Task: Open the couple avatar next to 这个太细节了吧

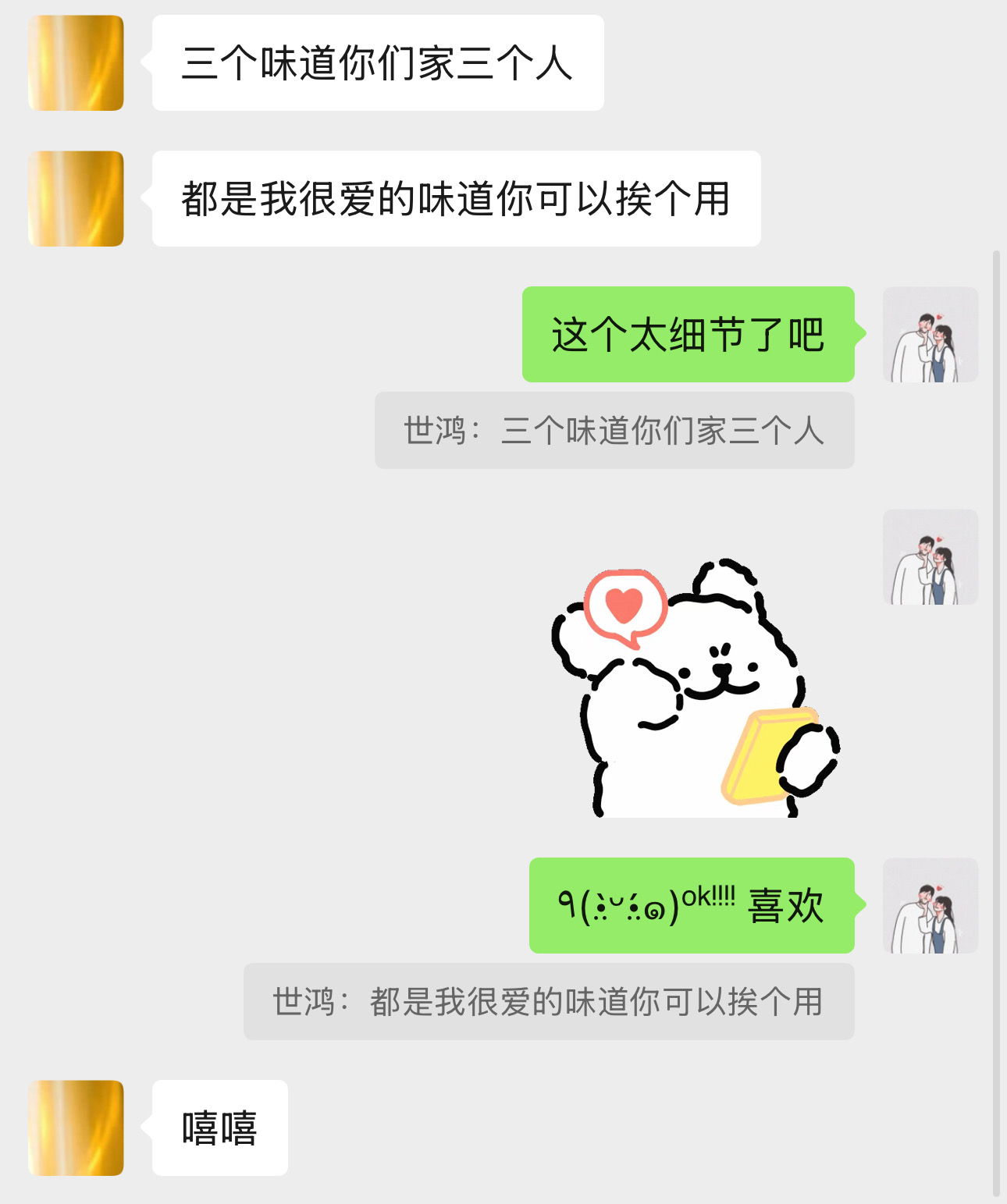Action: tap(930, 334)
